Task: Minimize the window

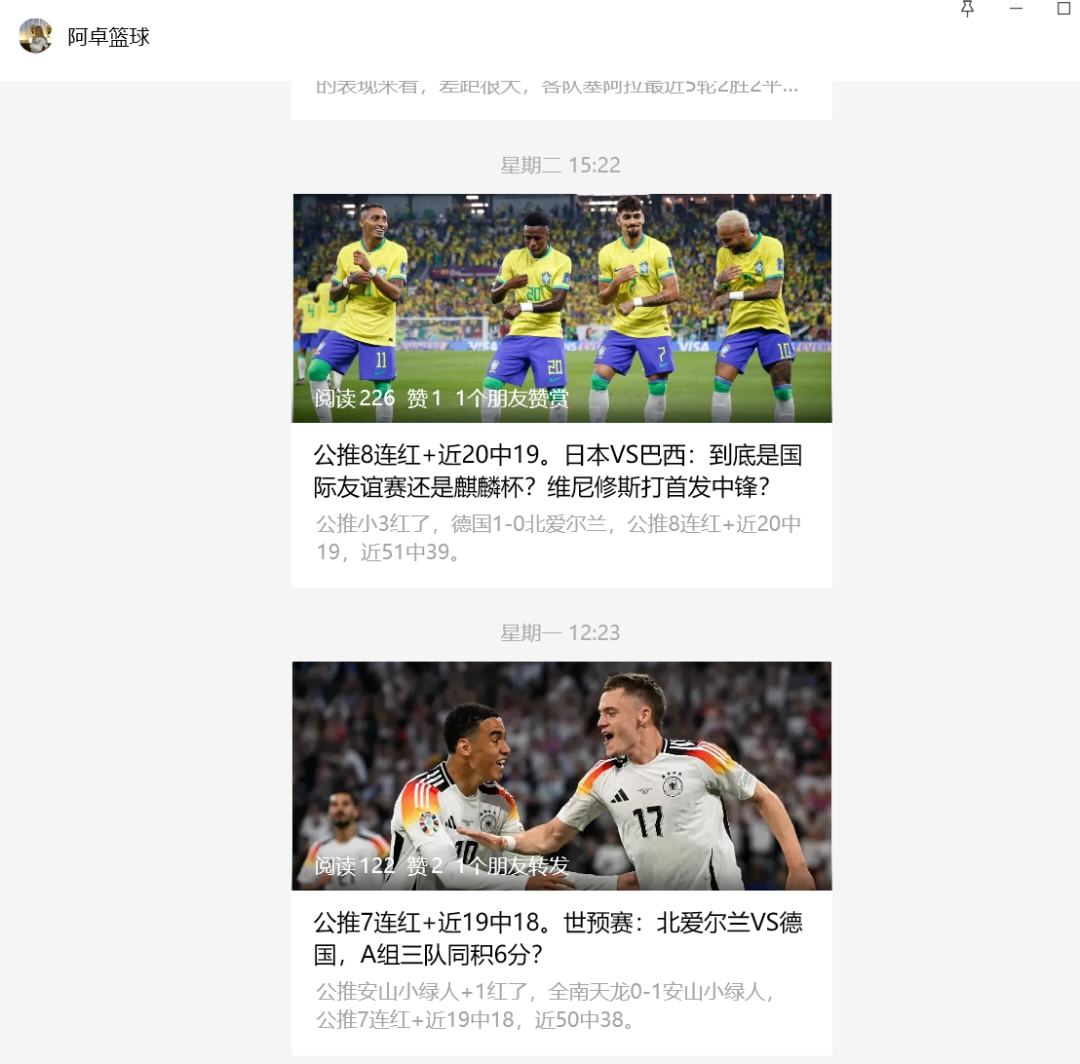Action: [1016, 9]
